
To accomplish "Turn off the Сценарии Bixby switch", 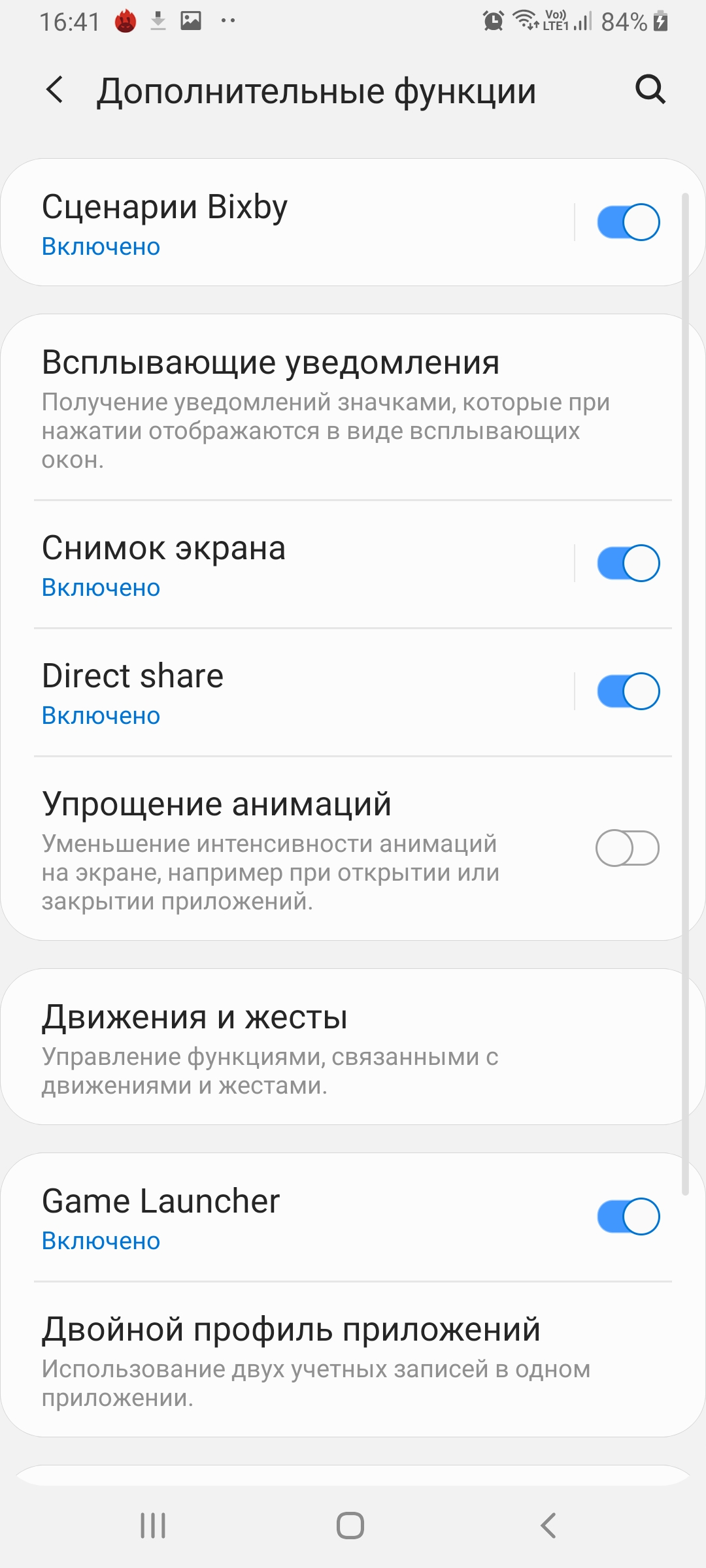I will pyautogui.click(x=628, y=222).
